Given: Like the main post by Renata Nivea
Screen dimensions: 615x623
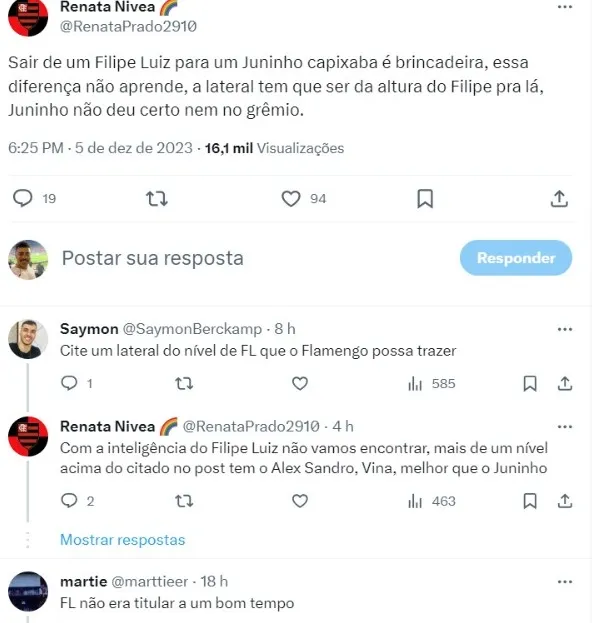Looking at the screenshot, I should point(291,199).
